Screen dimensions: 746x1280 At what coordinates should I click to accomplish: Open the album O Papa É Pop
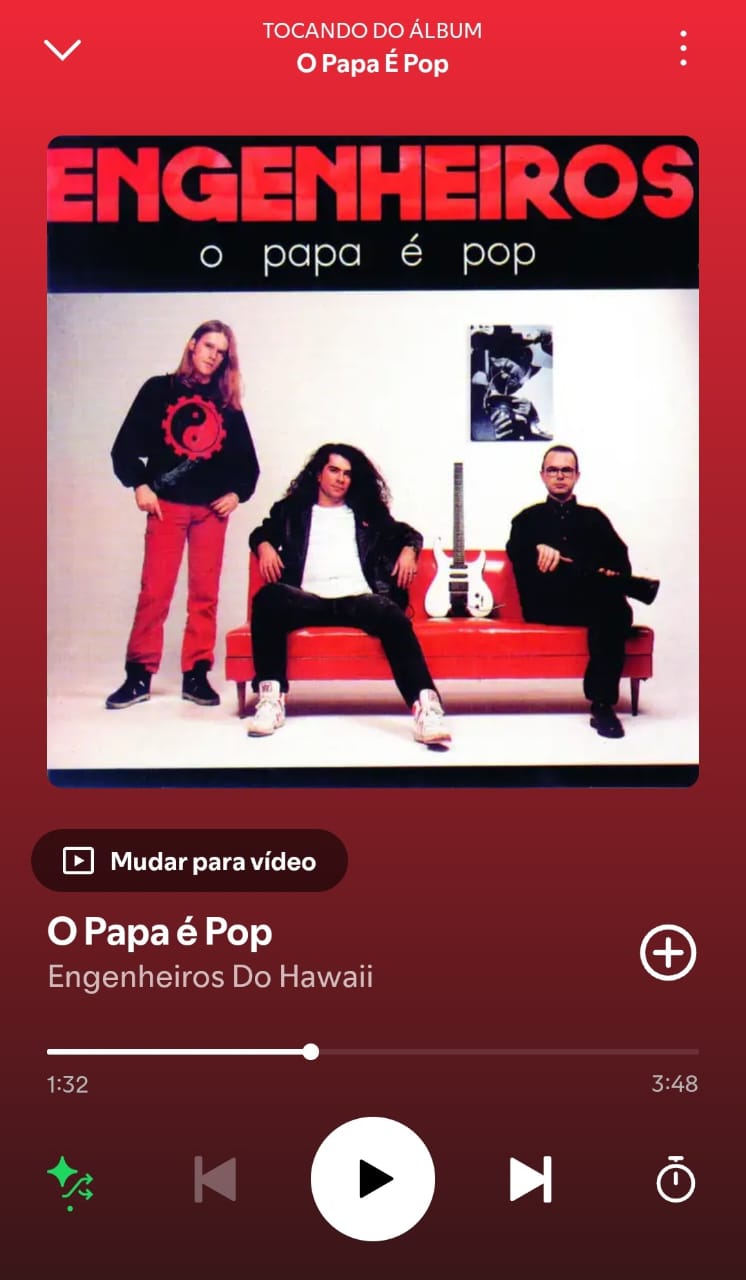pos(372,63)
